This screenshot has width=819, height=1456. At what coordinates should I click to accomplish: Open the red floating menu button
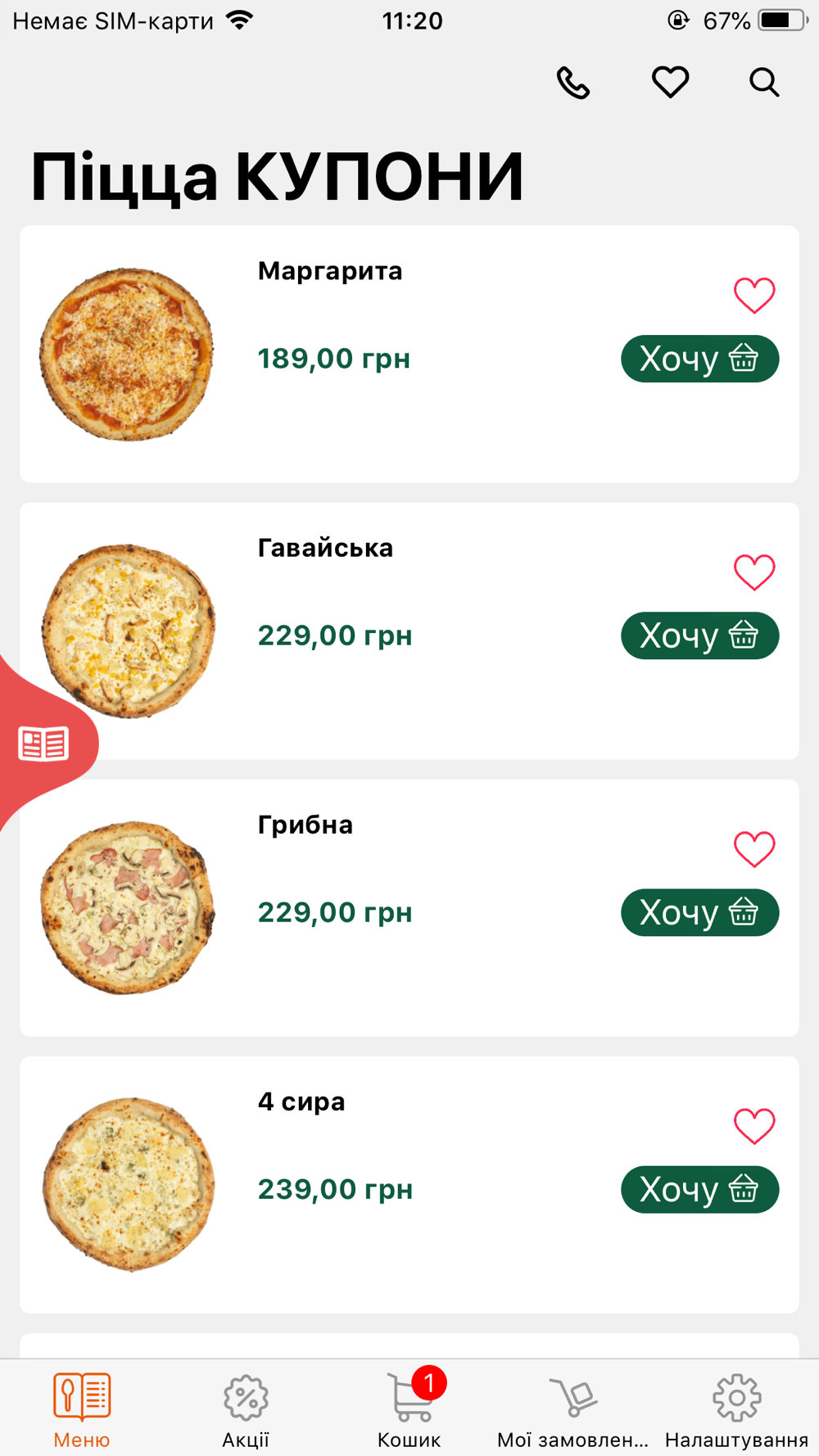click(x=43, y=744)
